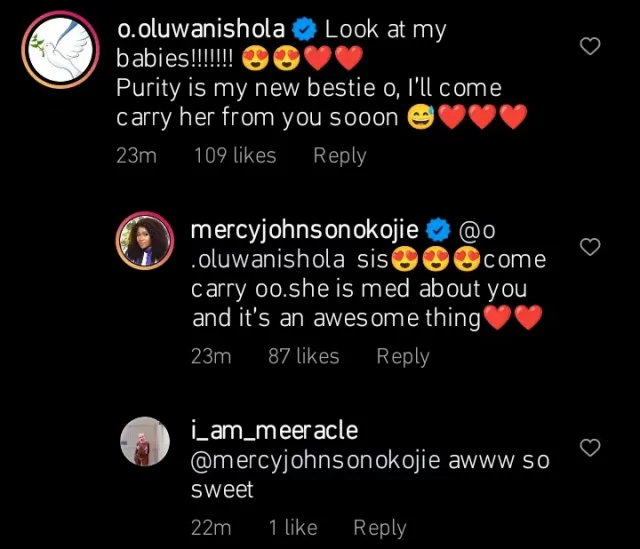Reply to o.oluwanishola's comment
The height and width of the screenshot is (549, 640).
click(x=340, y=155)
